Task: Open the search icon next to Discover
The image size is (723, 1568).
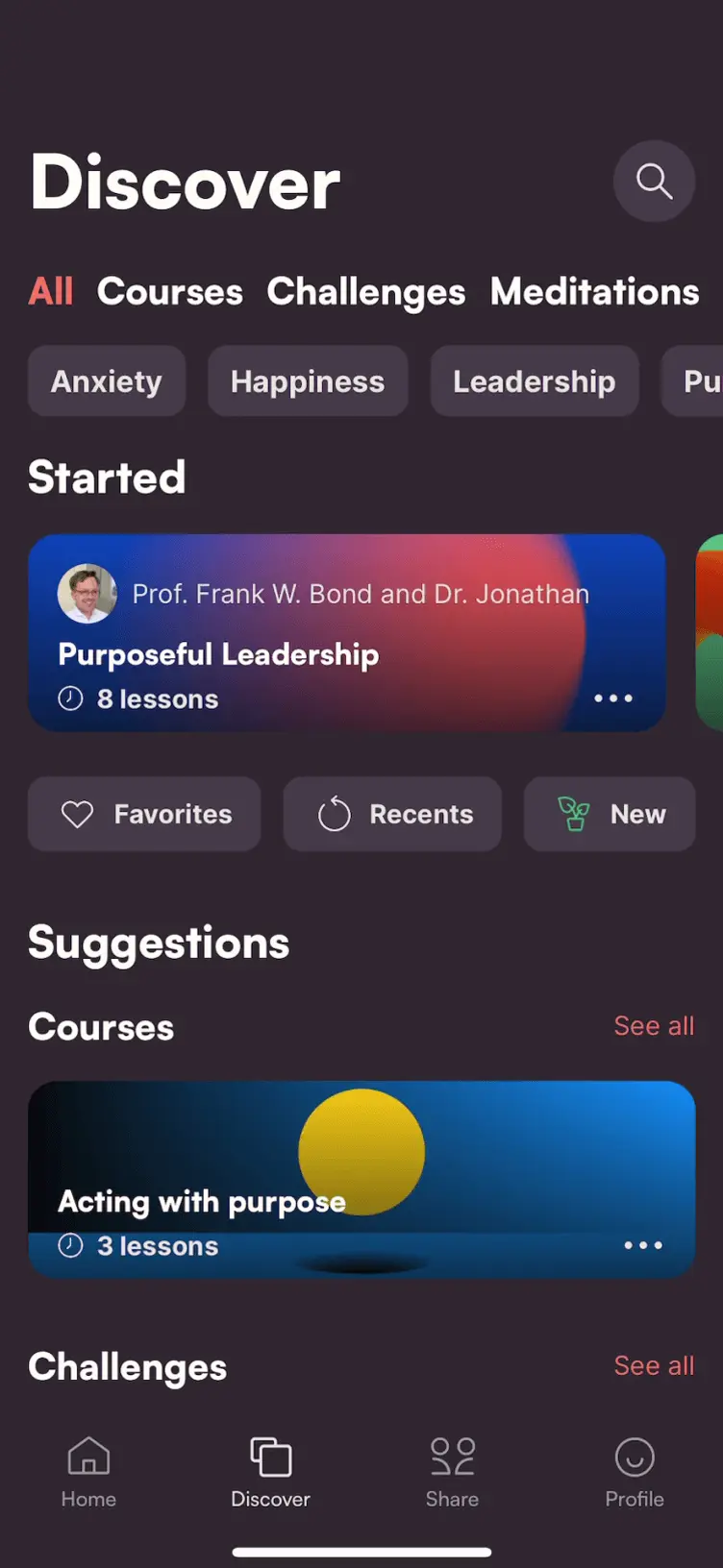Action: click(654, 182)
